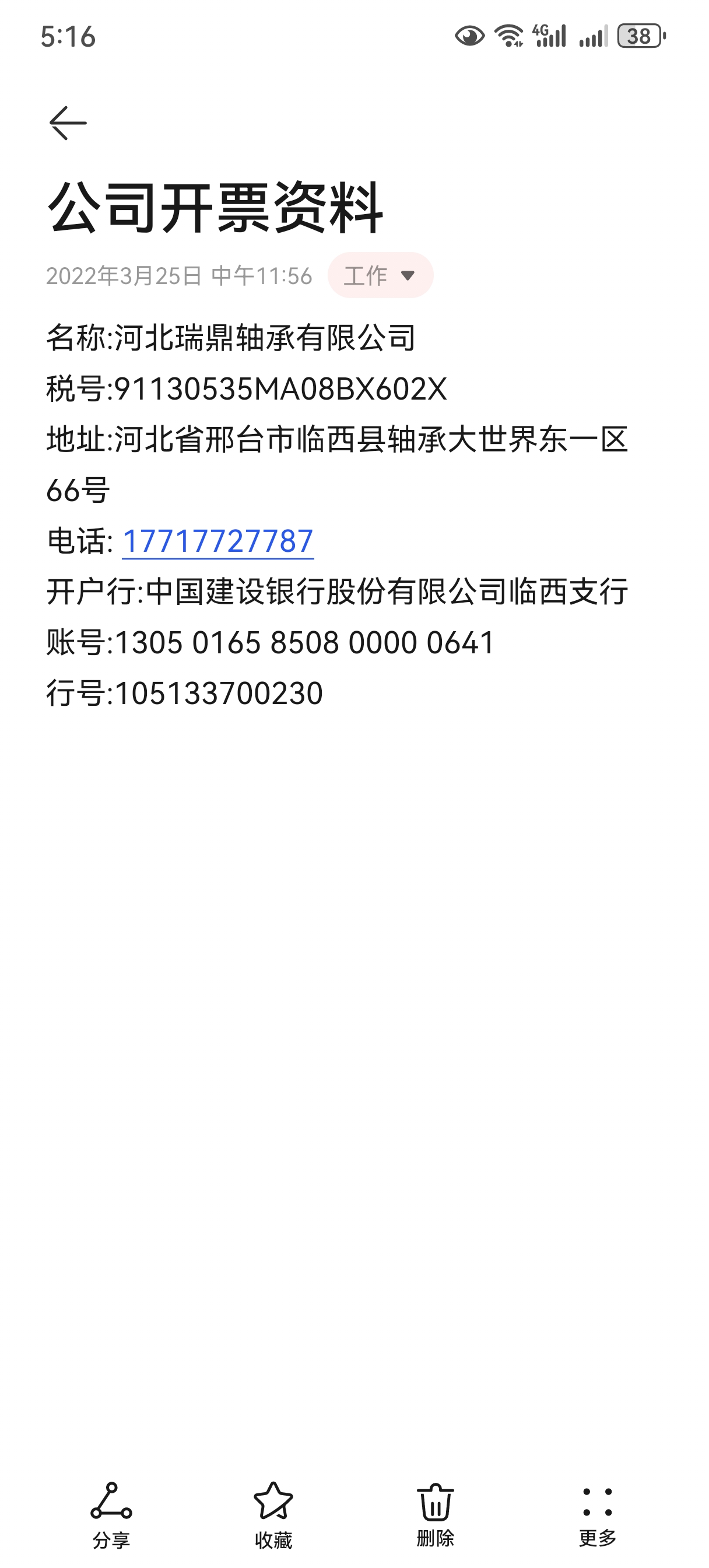Open the 更多 options menu
The width and height of the screenshot is (709, 1568).
click(597, 1514)
